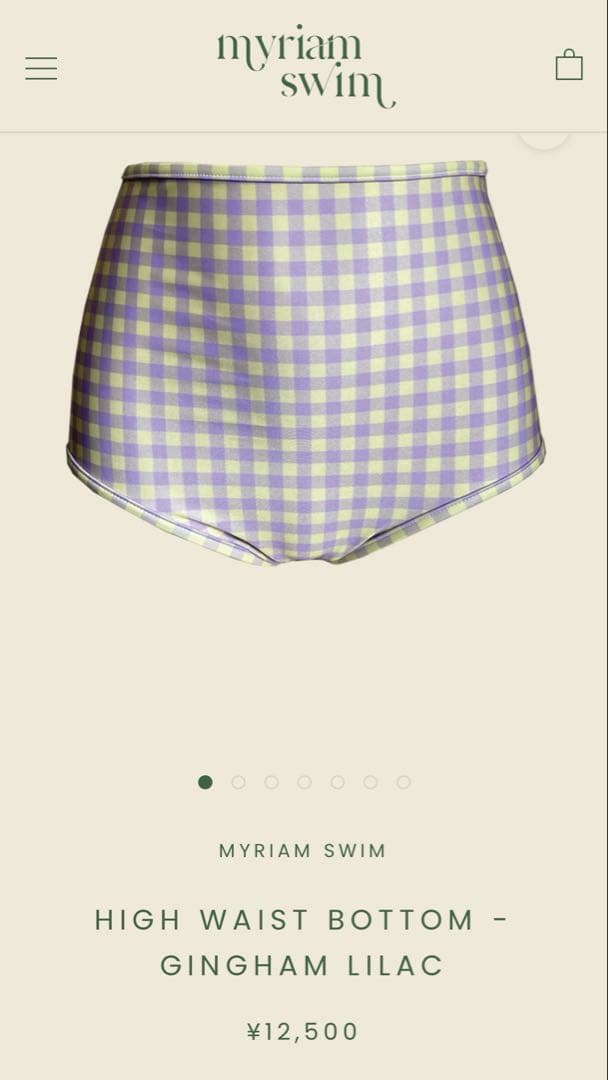This screenshot has height=1080, width=608.
Task: Jump to the second product image dot
Action: [x=238, y=782]
